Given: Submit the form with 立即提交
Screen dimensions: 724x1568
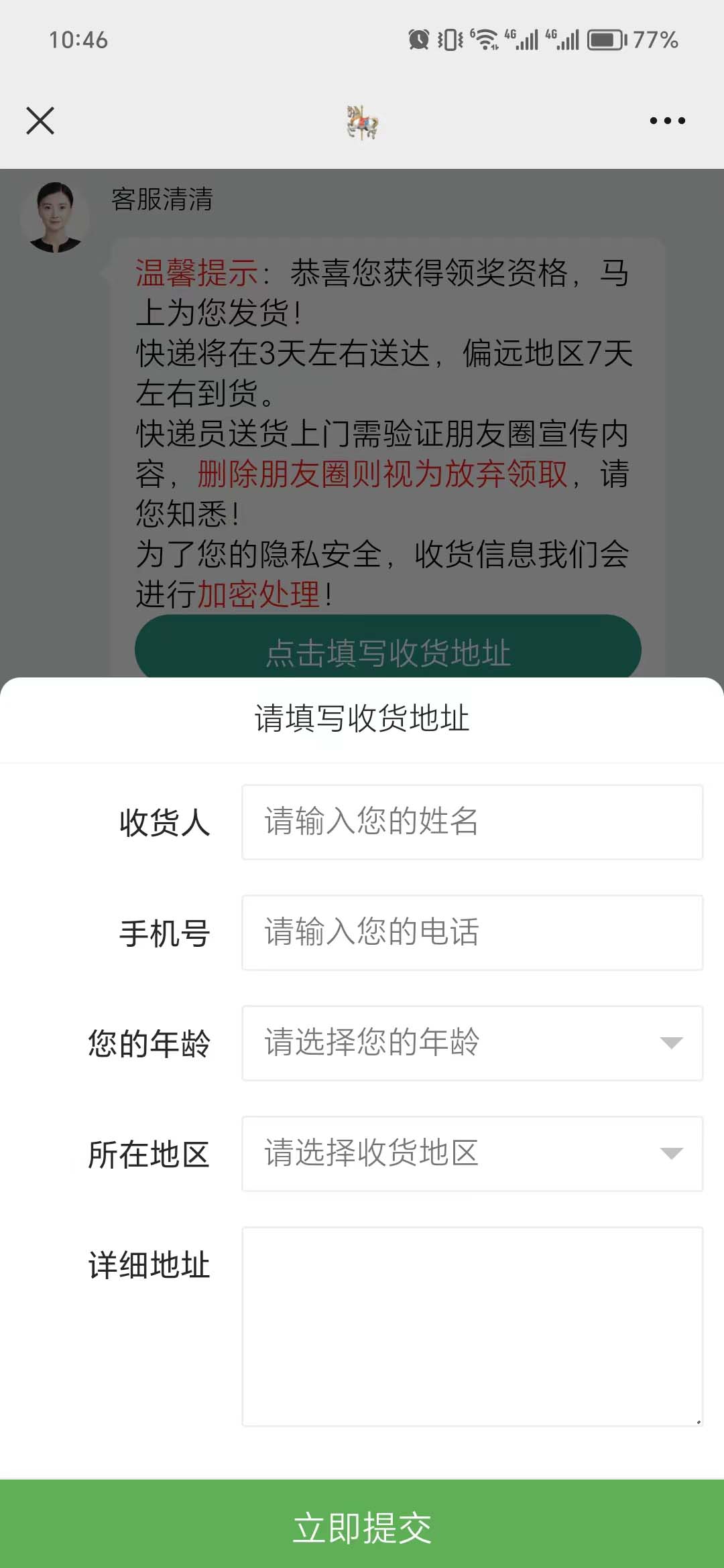Looking at the screenshot, I should coord(362,1526).
